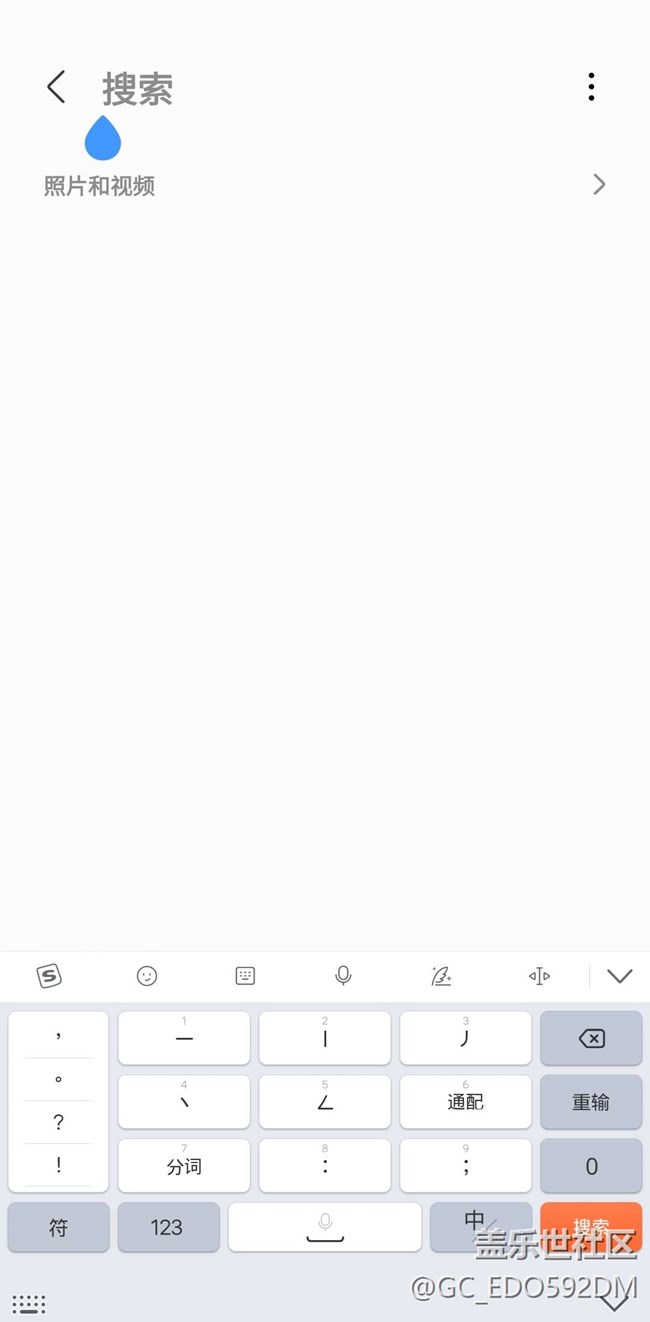
Task: Switch to the 123 numeric keyboard
Action: coord(168,1227)
